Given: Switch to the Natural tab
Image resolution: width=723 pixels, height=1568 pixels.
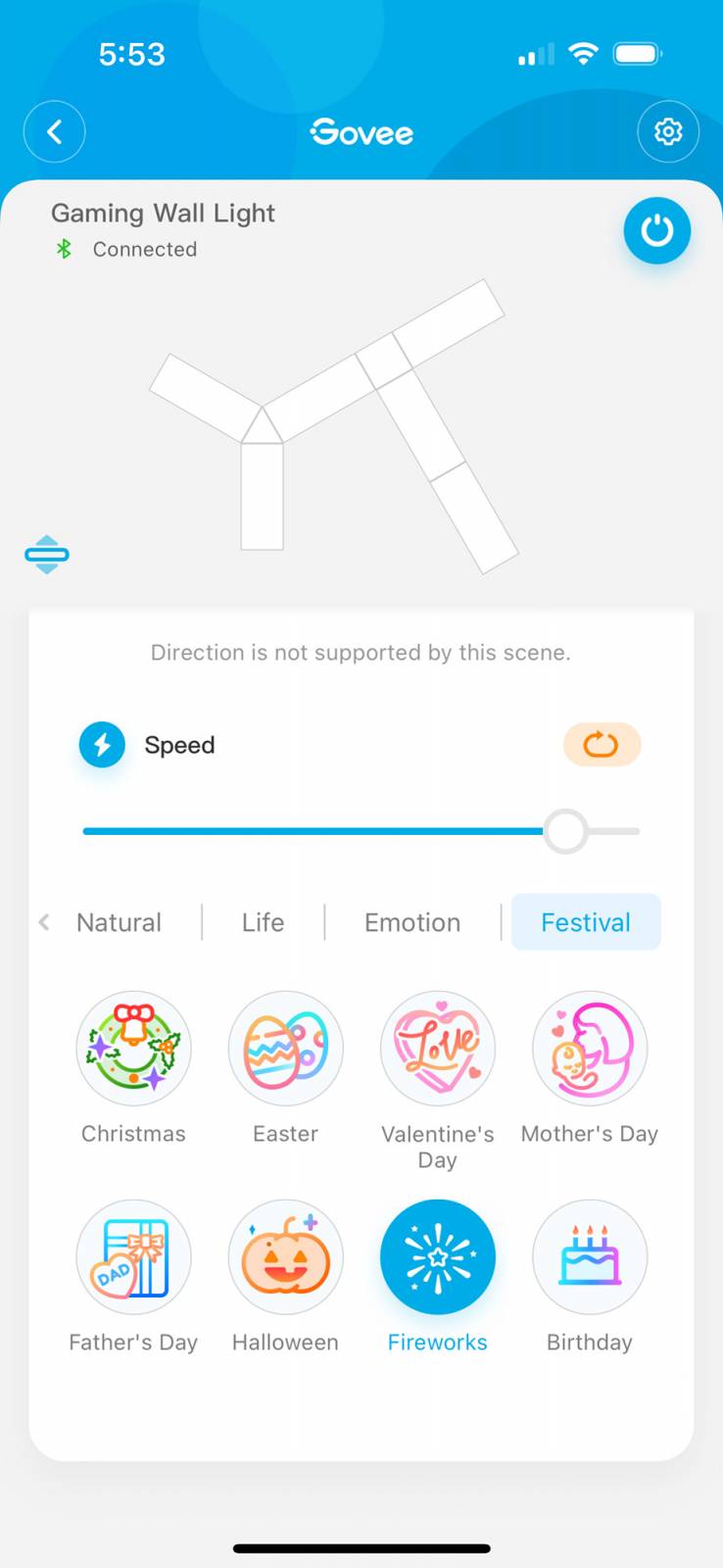Looking at the screenshot, I should (x=119, y=922).
